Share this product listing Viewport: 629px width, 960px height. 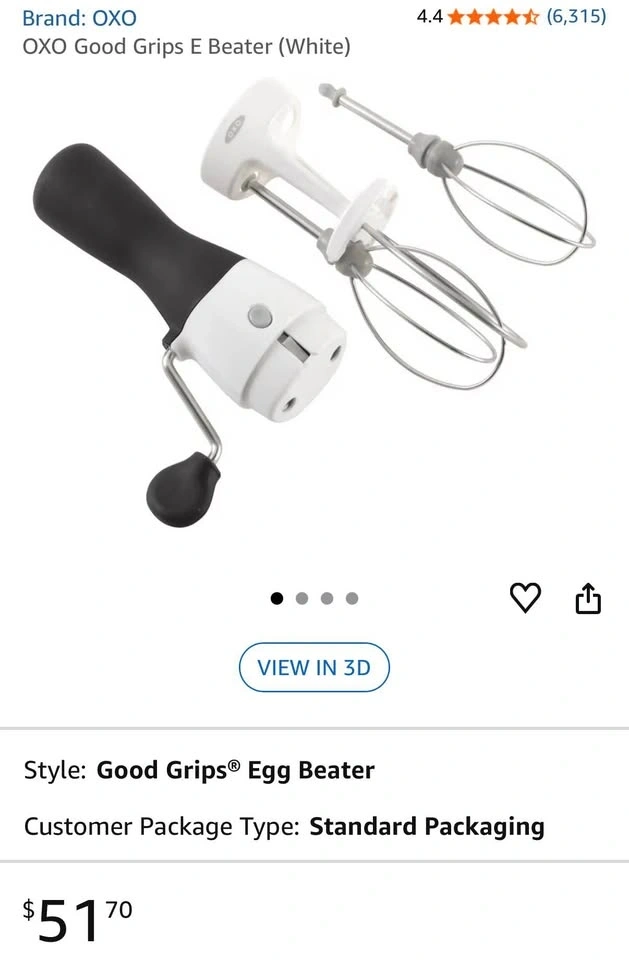pyautogui.click(x=588, y=598)
